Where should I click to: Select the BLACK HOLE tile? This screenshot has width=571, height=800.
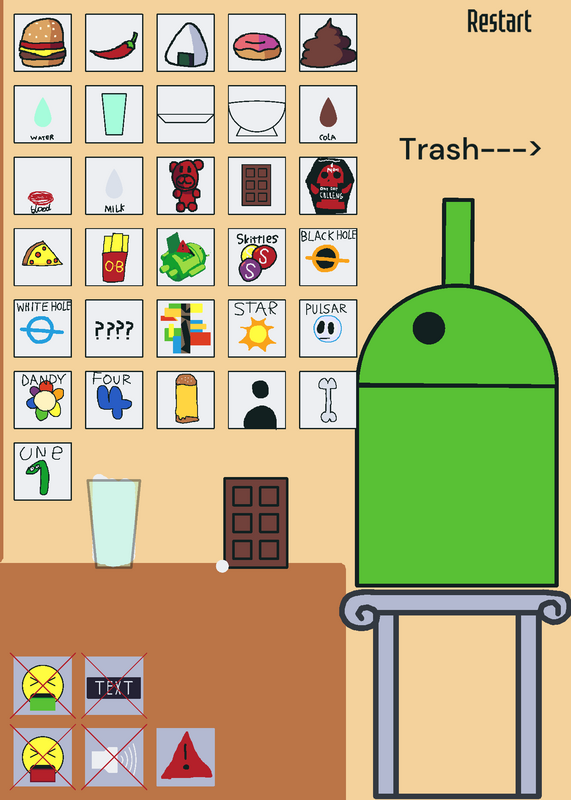point(328,257)
